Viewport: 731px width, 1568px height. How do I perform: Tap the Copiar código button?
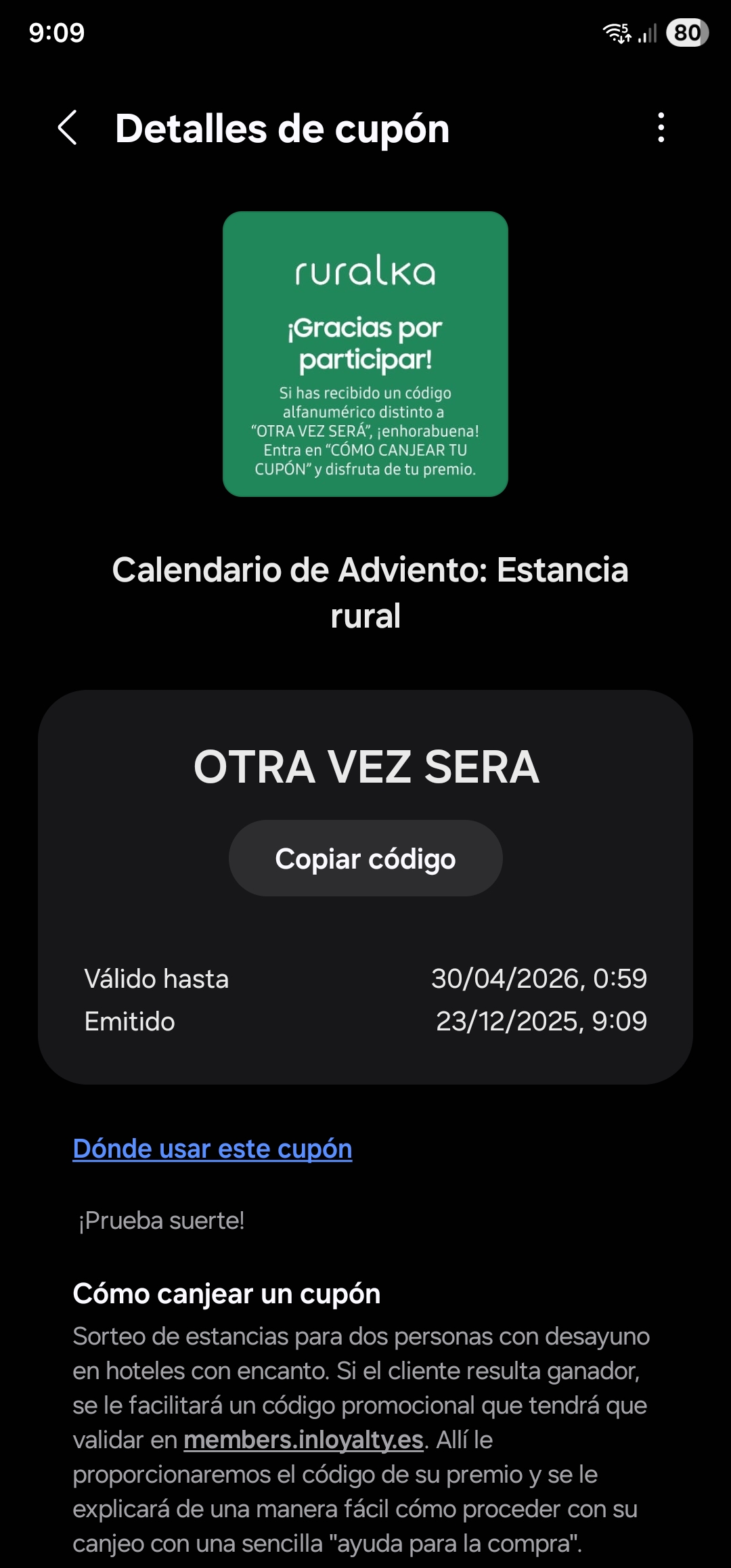365,858
